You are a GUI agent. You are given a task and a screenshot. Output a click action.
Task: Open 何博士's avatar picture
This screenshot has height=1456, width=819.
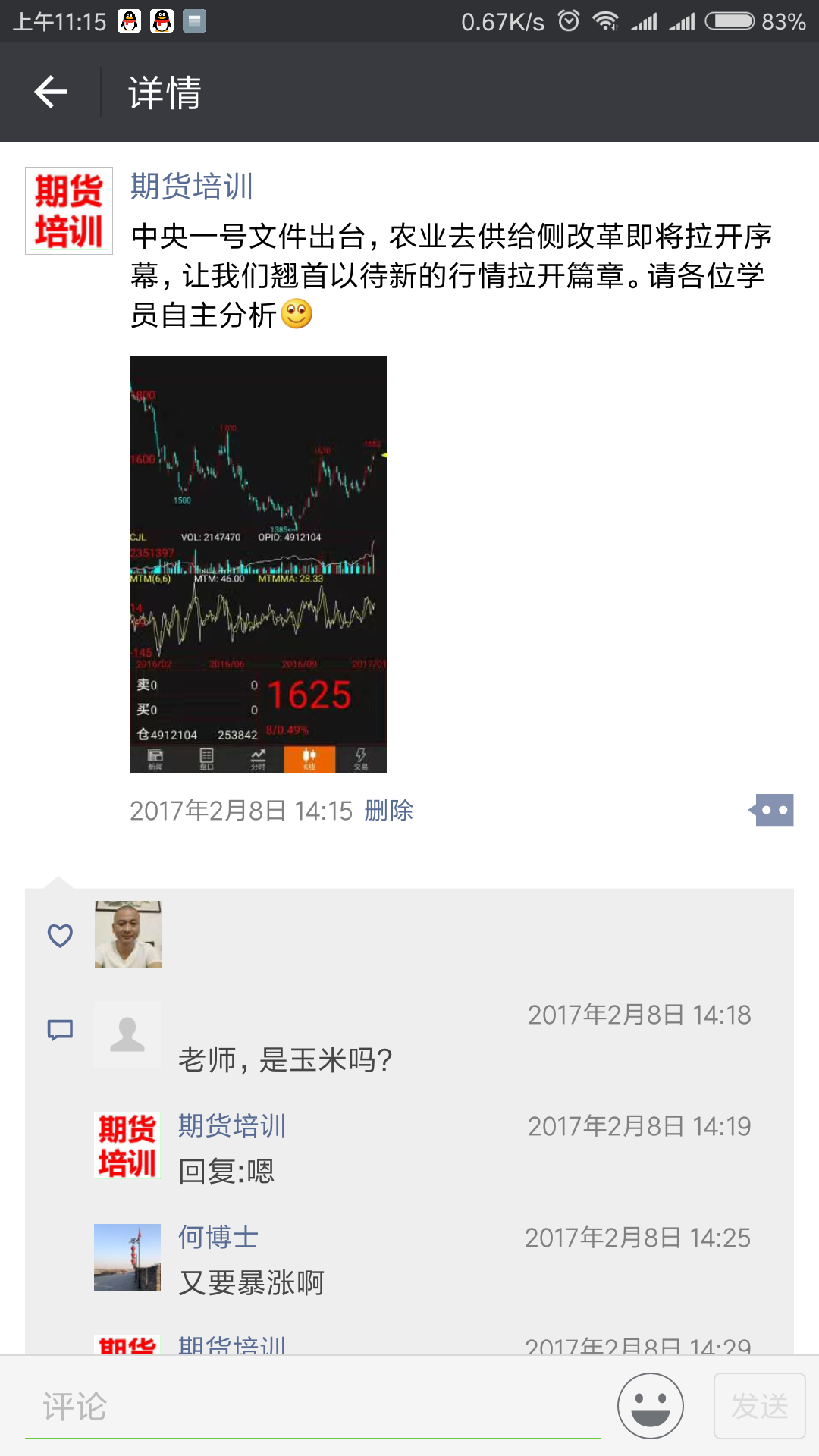pyautogui.click(x=127, y=1257)
